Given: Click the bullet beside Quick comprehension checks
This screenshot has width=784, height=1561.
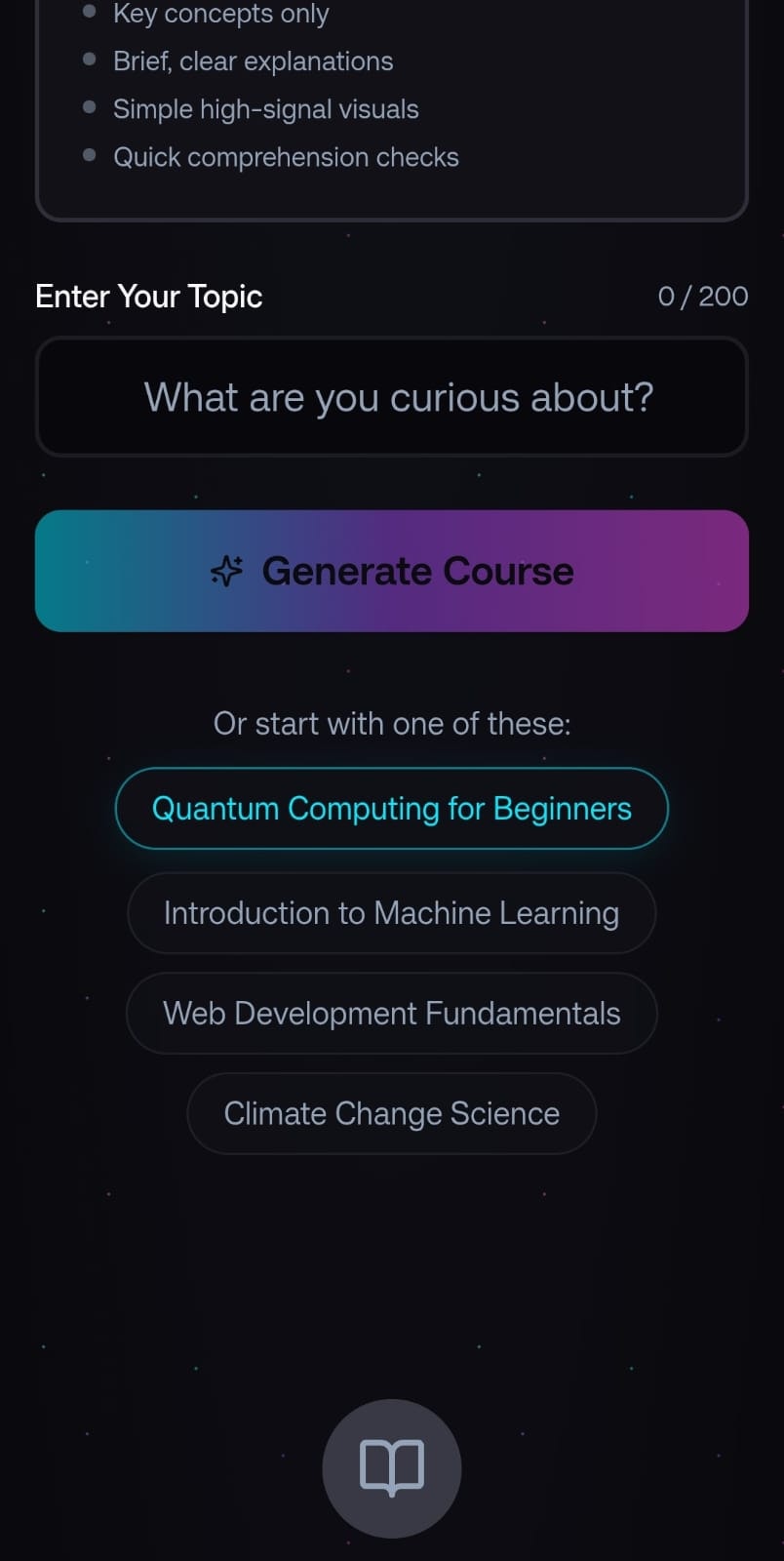Looking at the screenshot, I should (89, 154).
